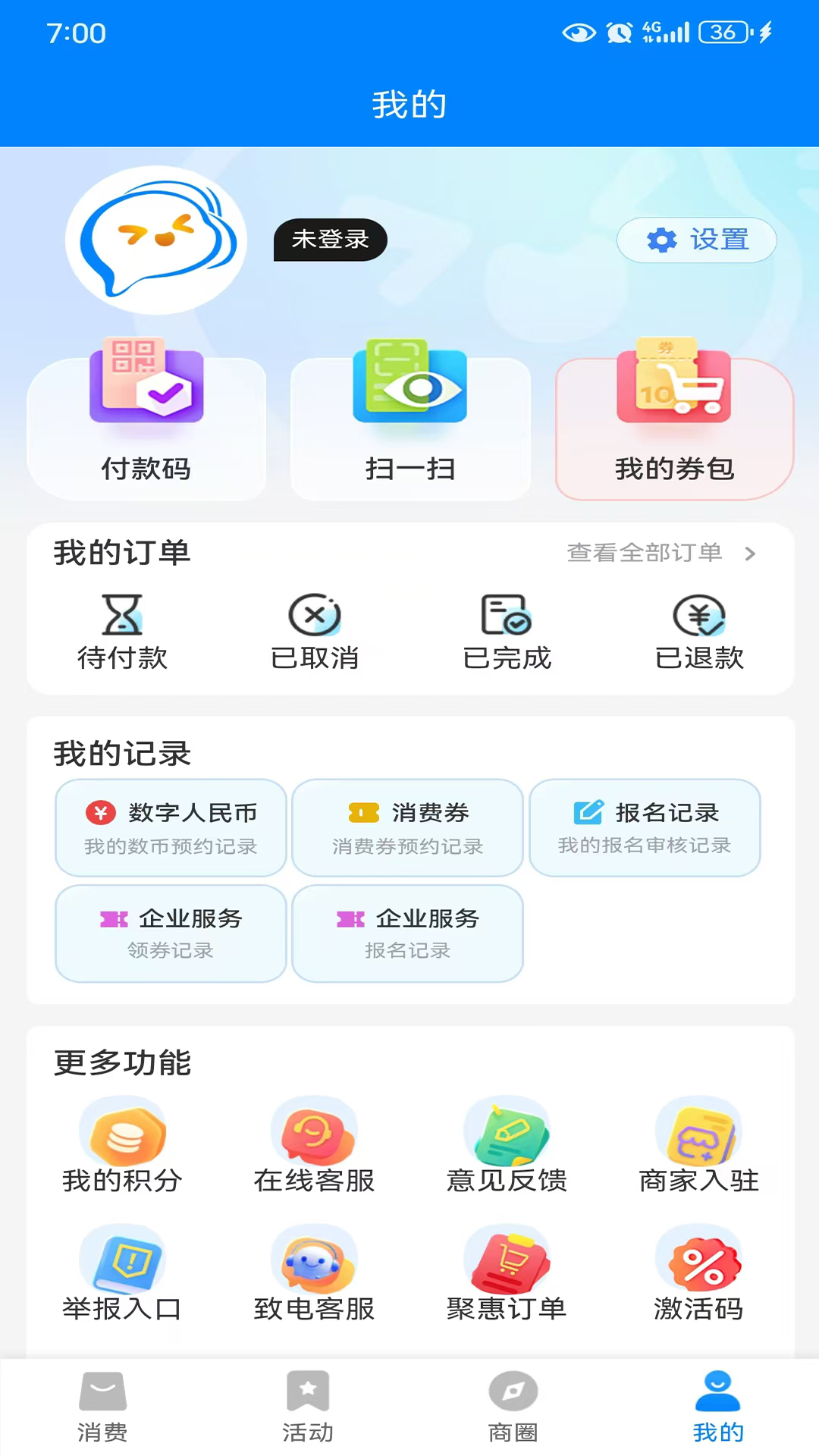Open the 设置 settings button
Image resolution: width=819 pixels, height=1456 pixels.
pyautogui.click(x=697, y=240)
